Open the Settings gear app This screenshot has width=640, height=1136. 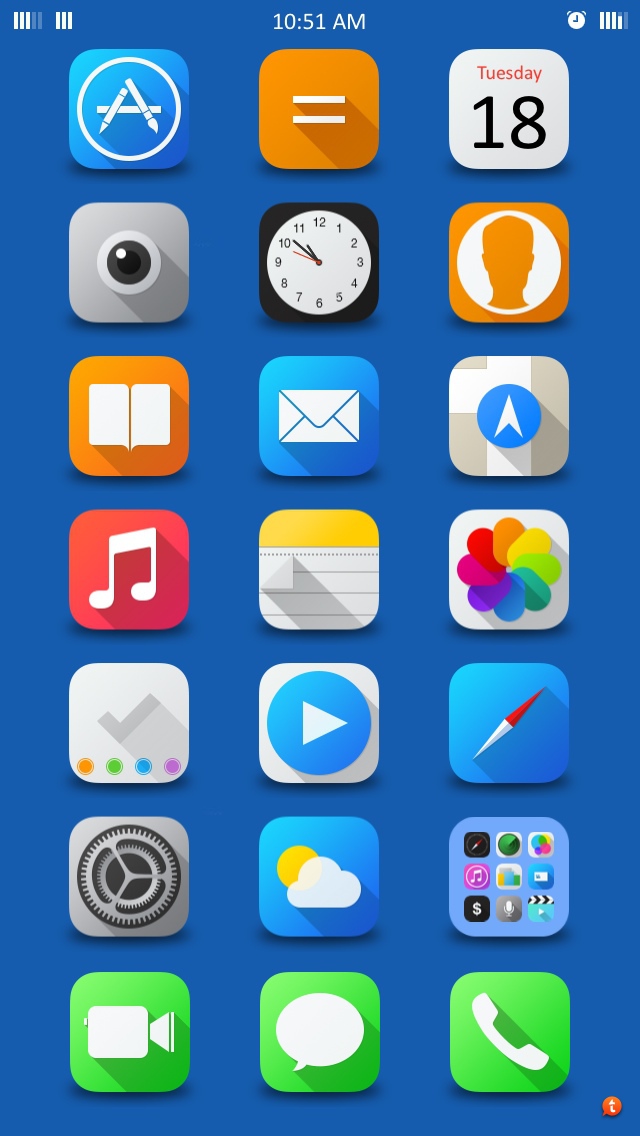pyautogui.click(x=129, y=877)
